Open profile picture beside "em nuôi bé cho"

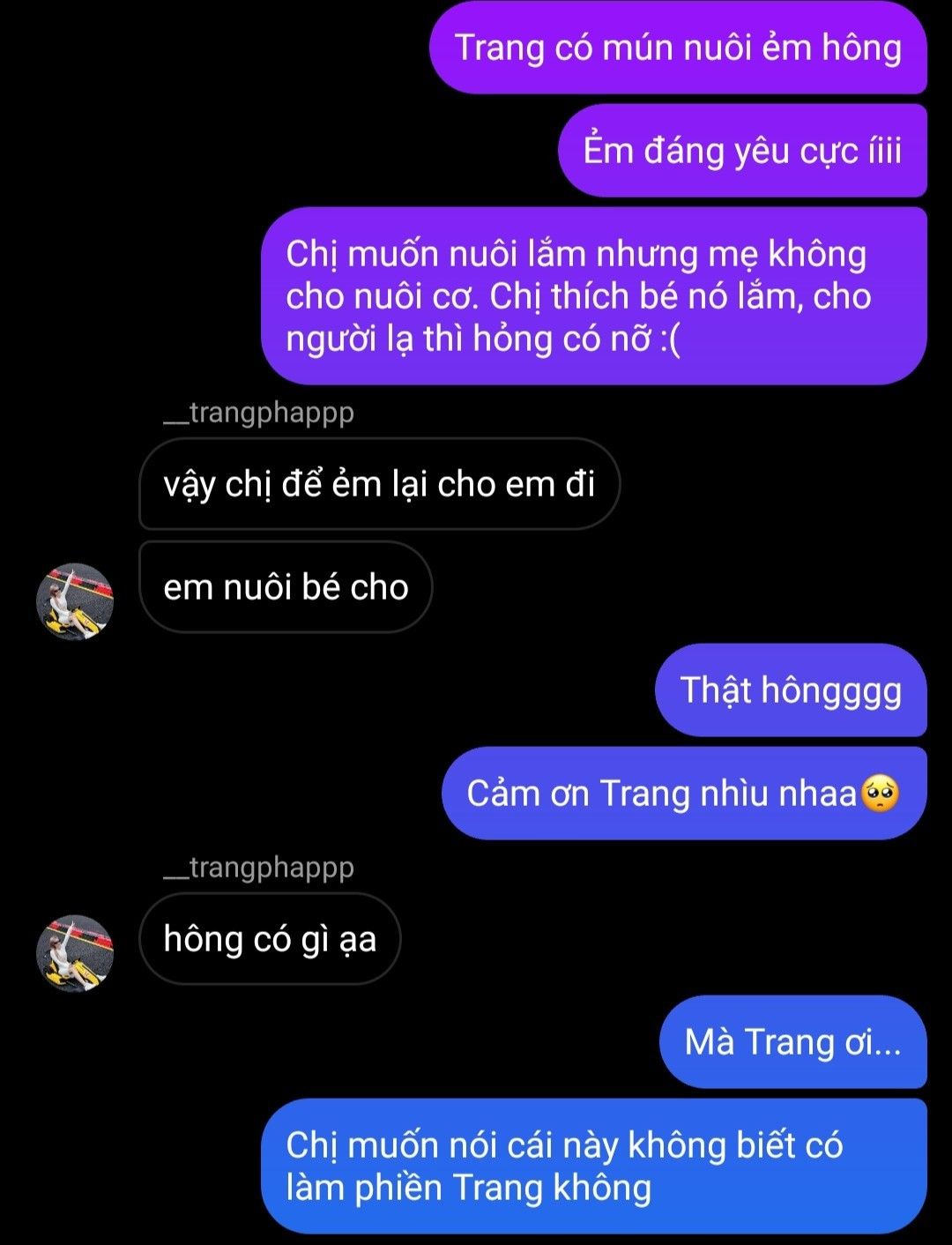[74, 601]
